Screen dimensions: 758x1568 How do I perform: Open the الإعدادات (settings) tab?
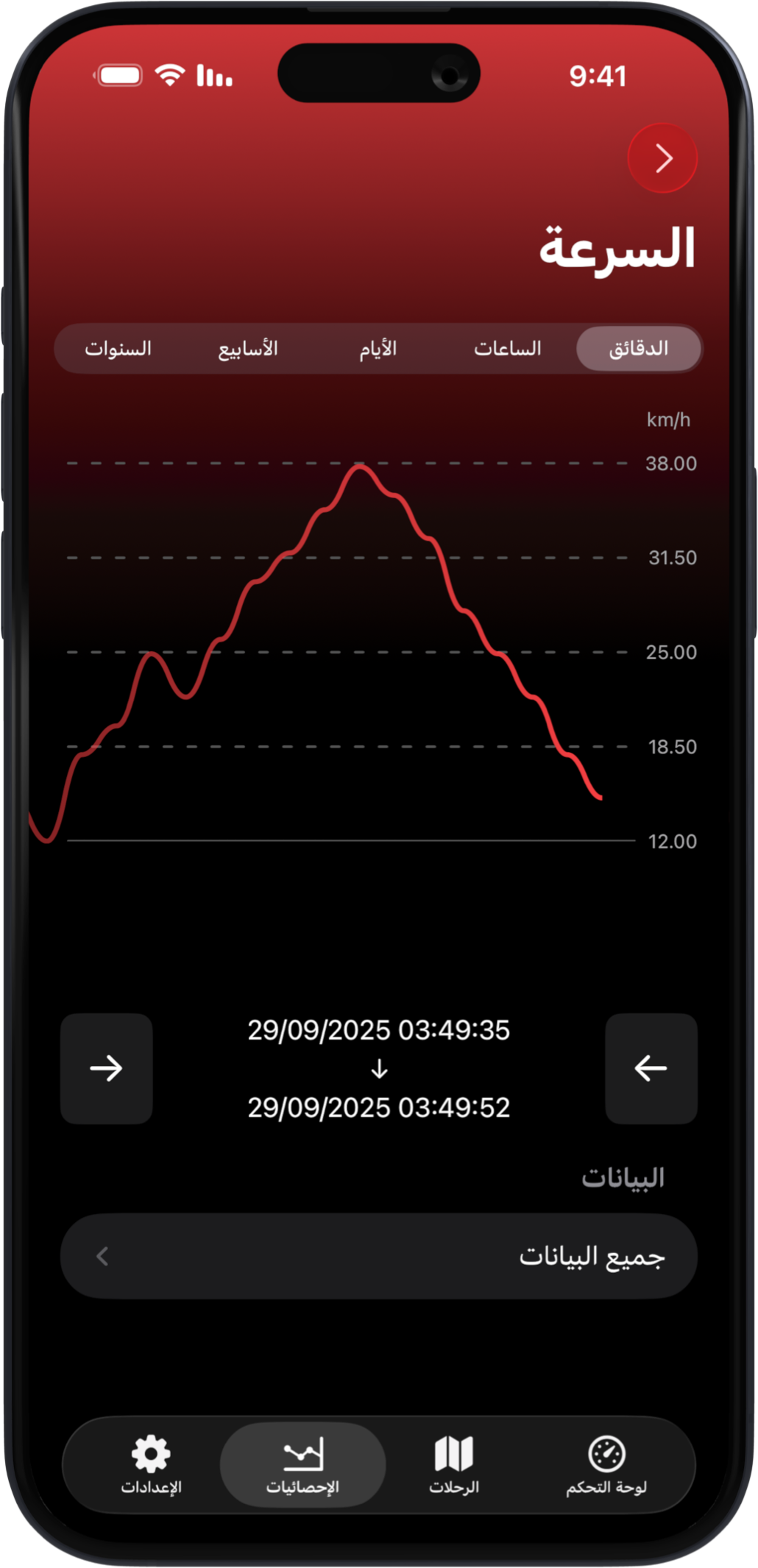tap(151, 1464)
